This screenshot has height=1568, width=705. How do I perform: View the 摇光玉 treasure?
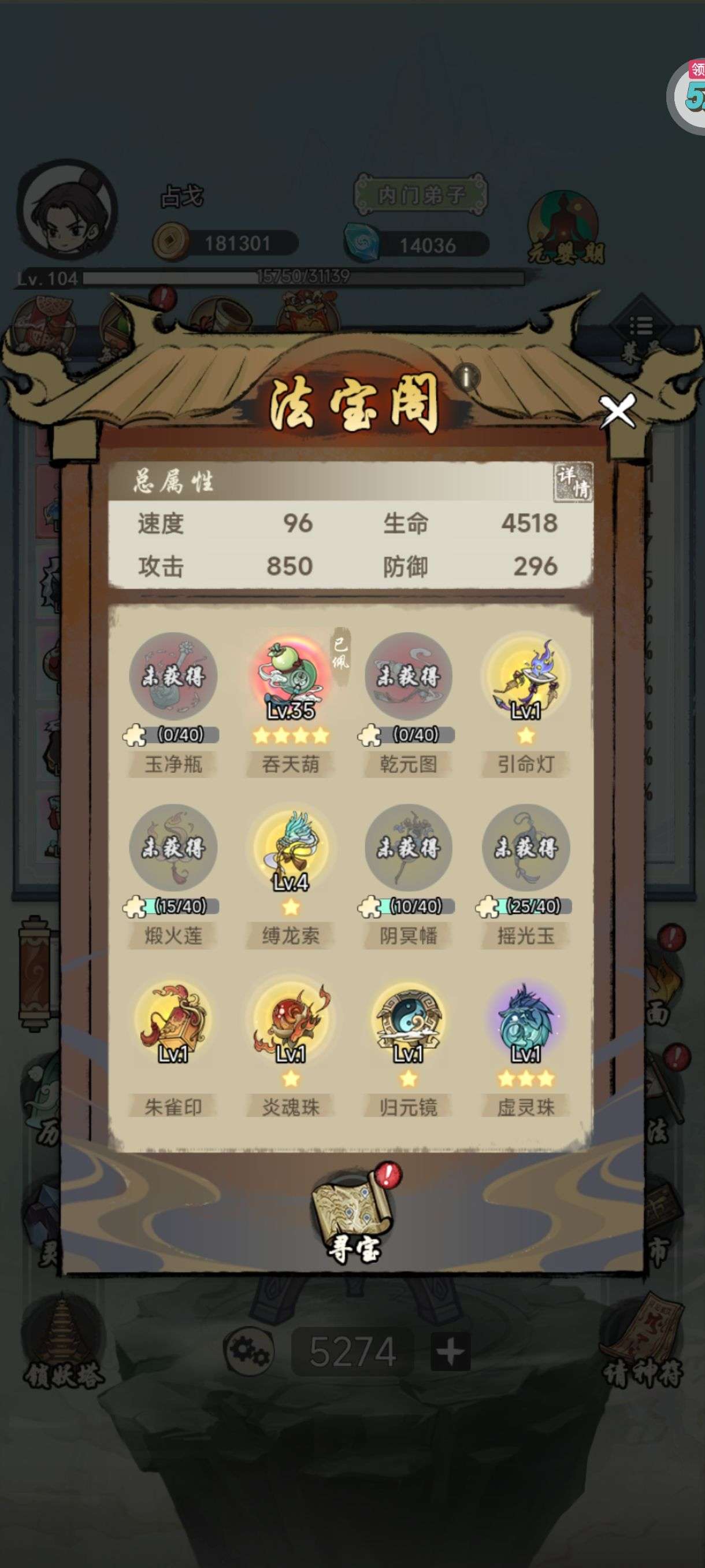[525, 848]
